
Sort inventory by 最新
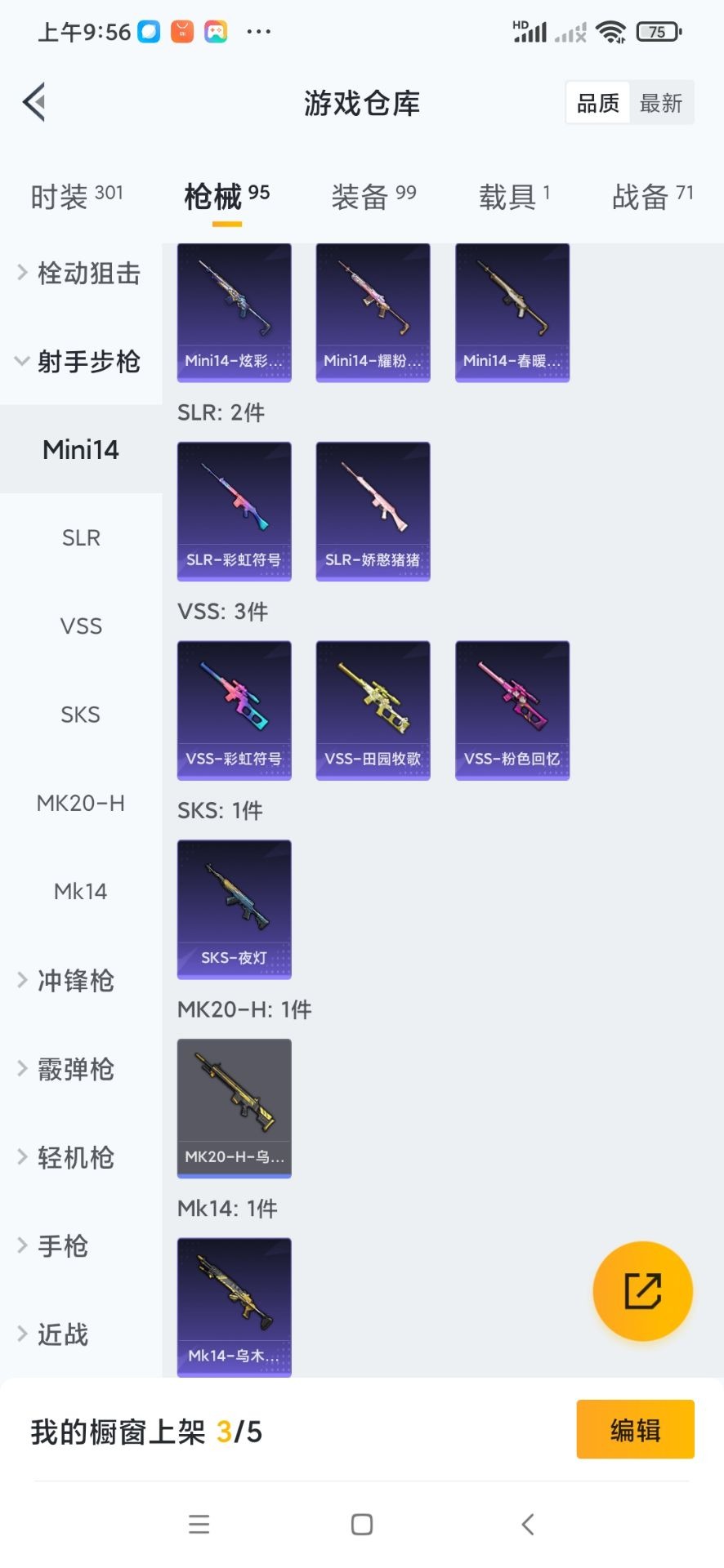coord(661,103)
